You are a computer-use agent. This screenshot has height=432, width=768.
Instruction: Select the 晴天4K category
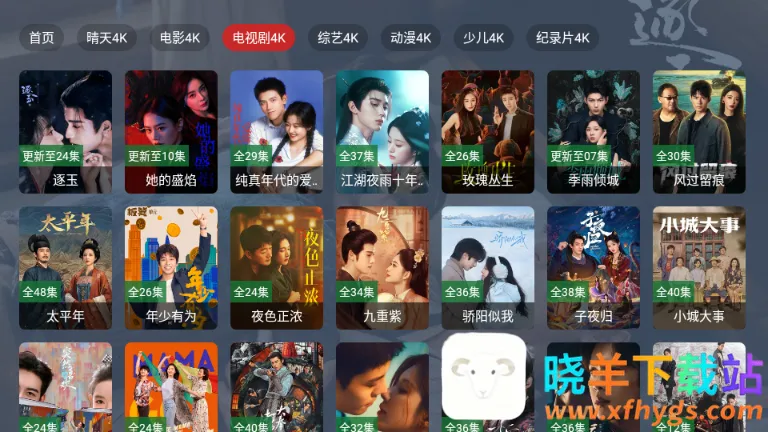106,38
